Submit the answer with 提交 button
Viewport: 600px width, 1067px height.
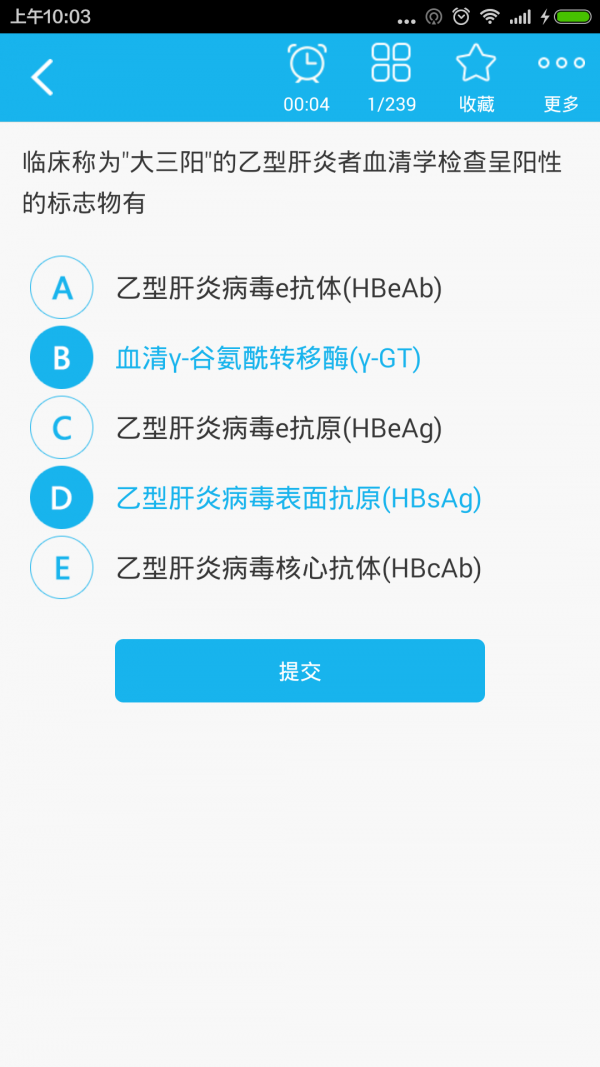[300, 671]
